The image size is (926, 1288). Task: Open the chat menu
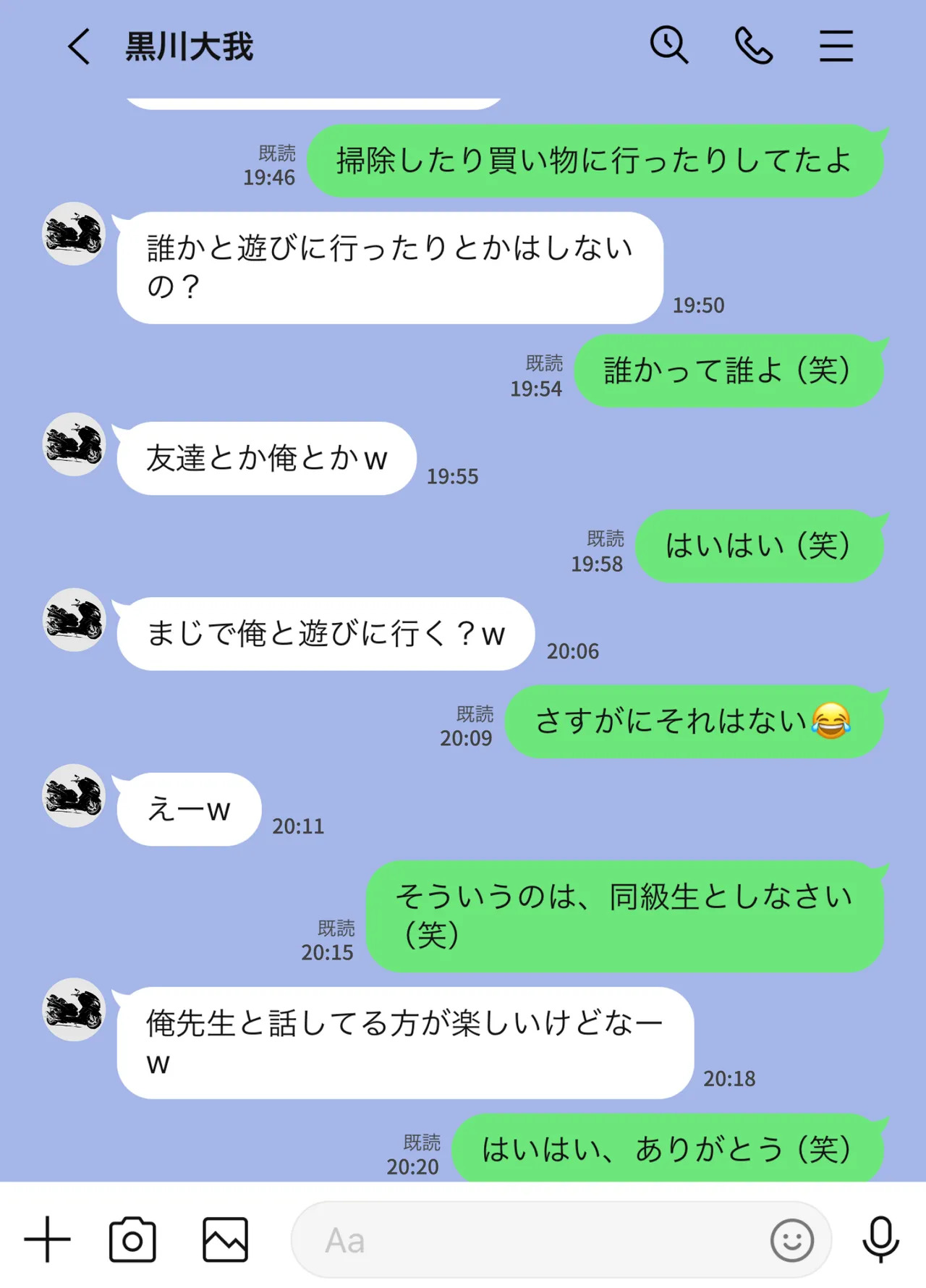tap(836, 46)
